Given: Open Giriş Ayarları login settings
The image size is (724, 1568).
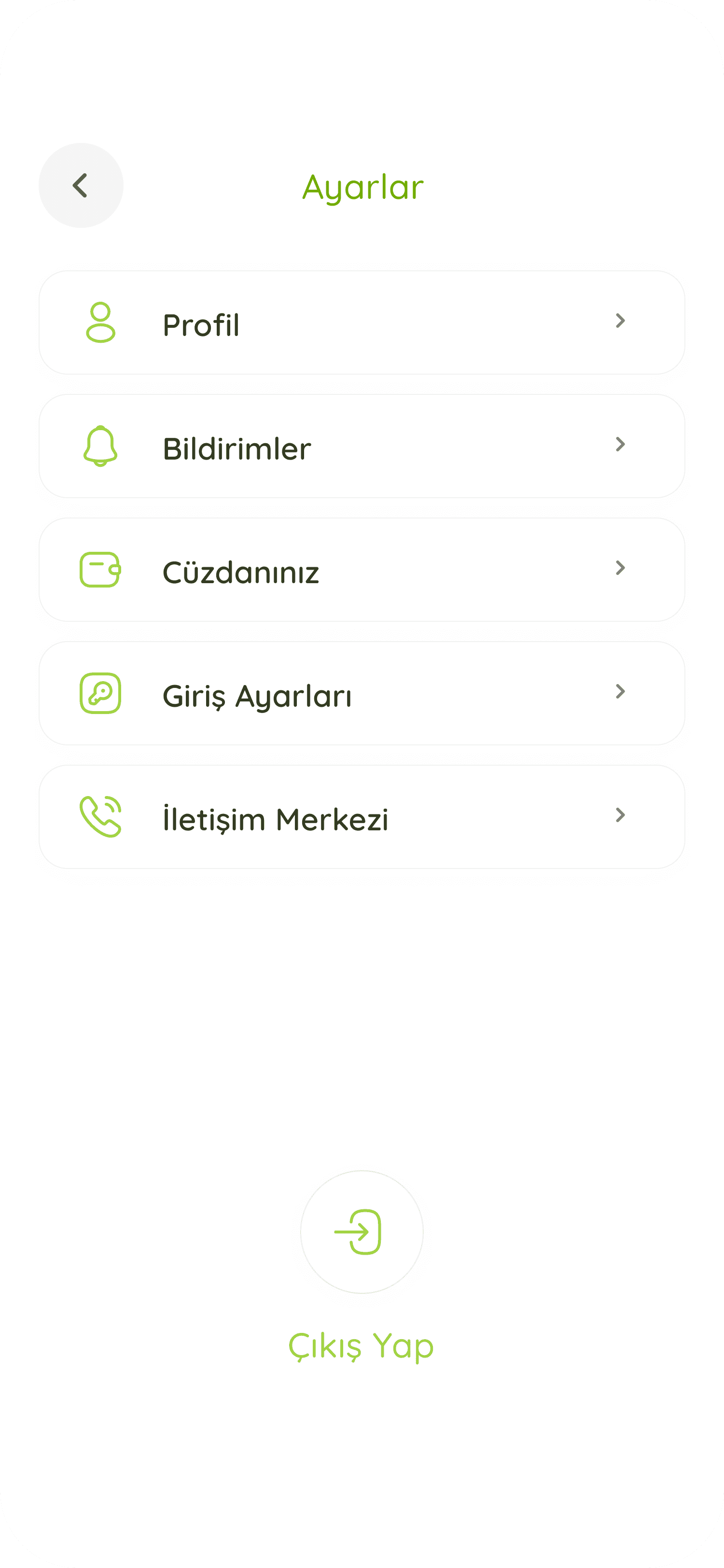Looking at the screenshot, I should (x=362, y=693).
